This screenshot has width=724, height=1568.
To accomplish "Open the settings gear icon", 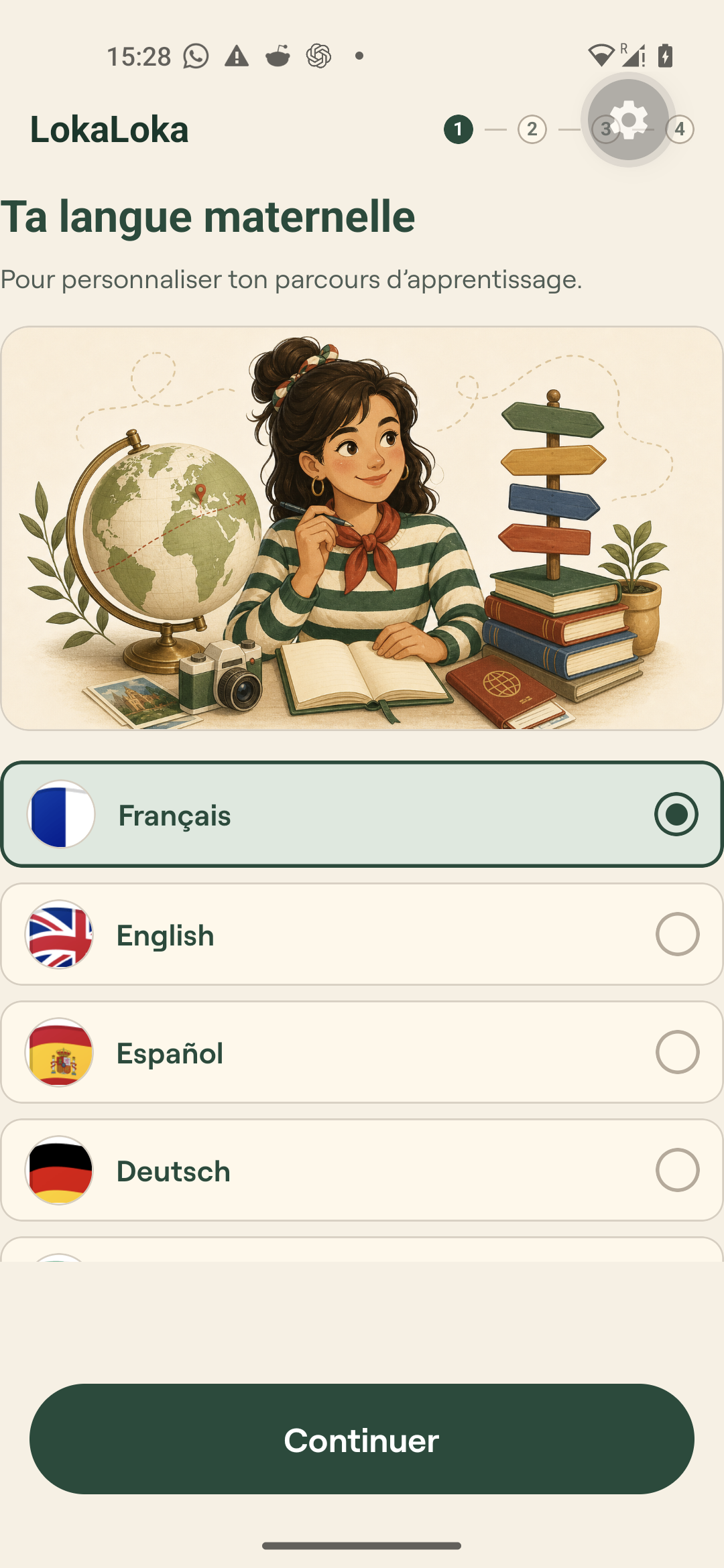I will 628,121.
